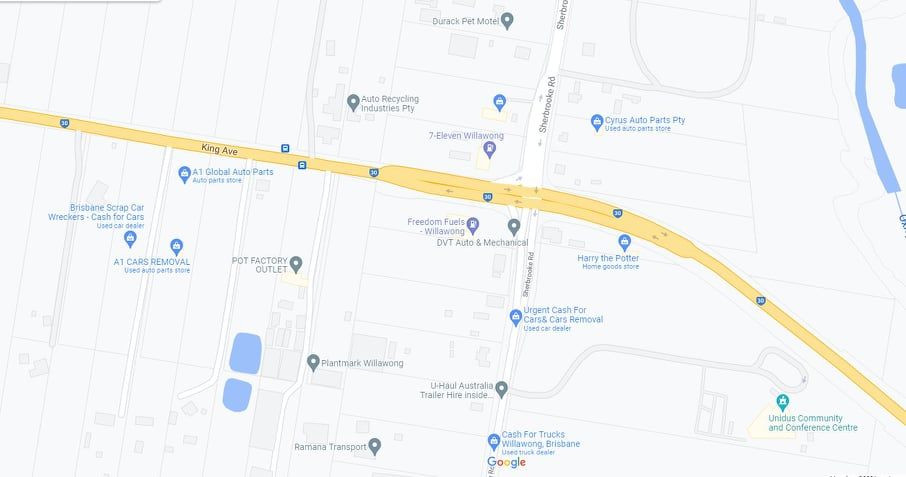
Task: Open the Freedom Fuels Willawong pin
Action: tap(473, 224)
